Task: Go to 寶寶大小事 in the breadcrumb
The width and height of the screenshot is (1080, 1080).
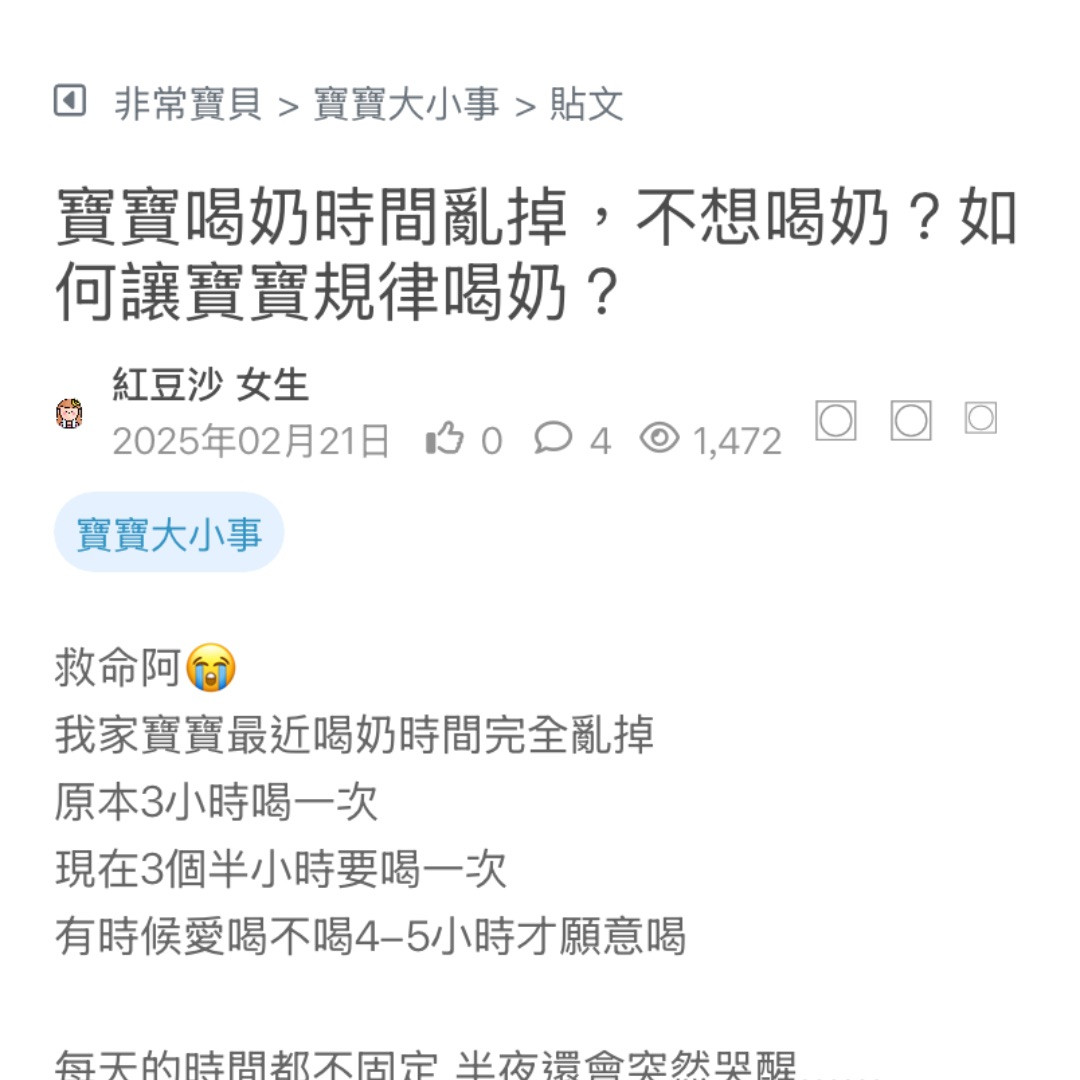Action: tap(406, 104)
